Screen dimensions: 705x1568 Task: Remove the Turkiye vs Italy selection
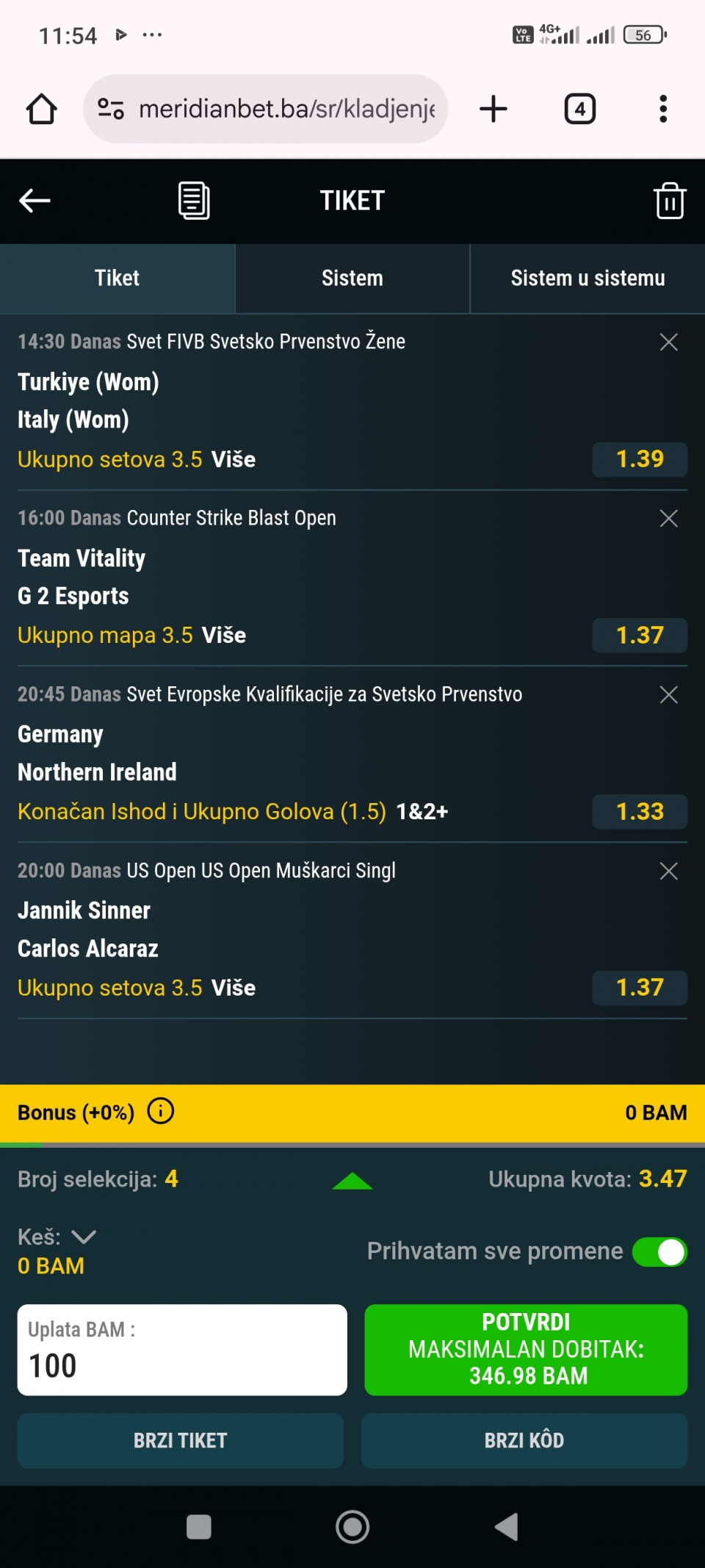[668, 342]
